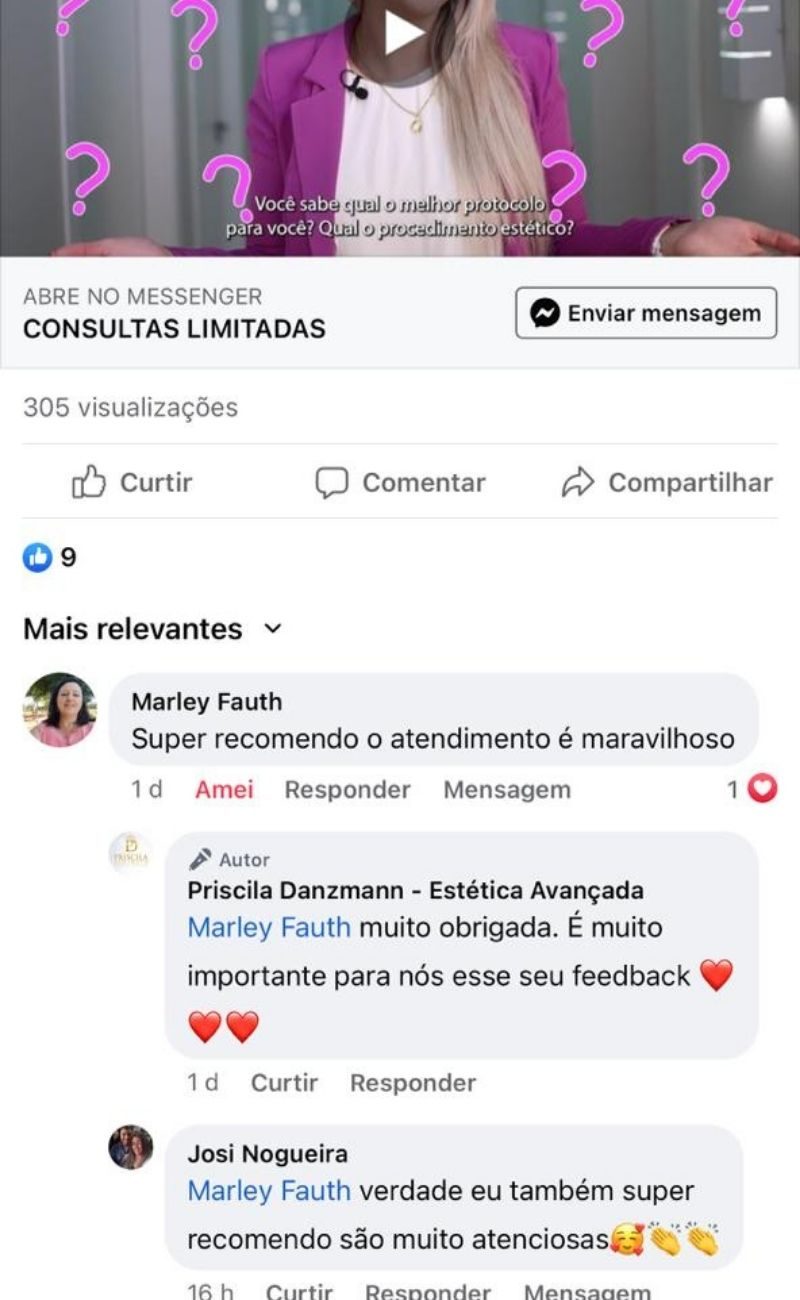
Task: Open Comentar to write a comment
Action: 400,482
